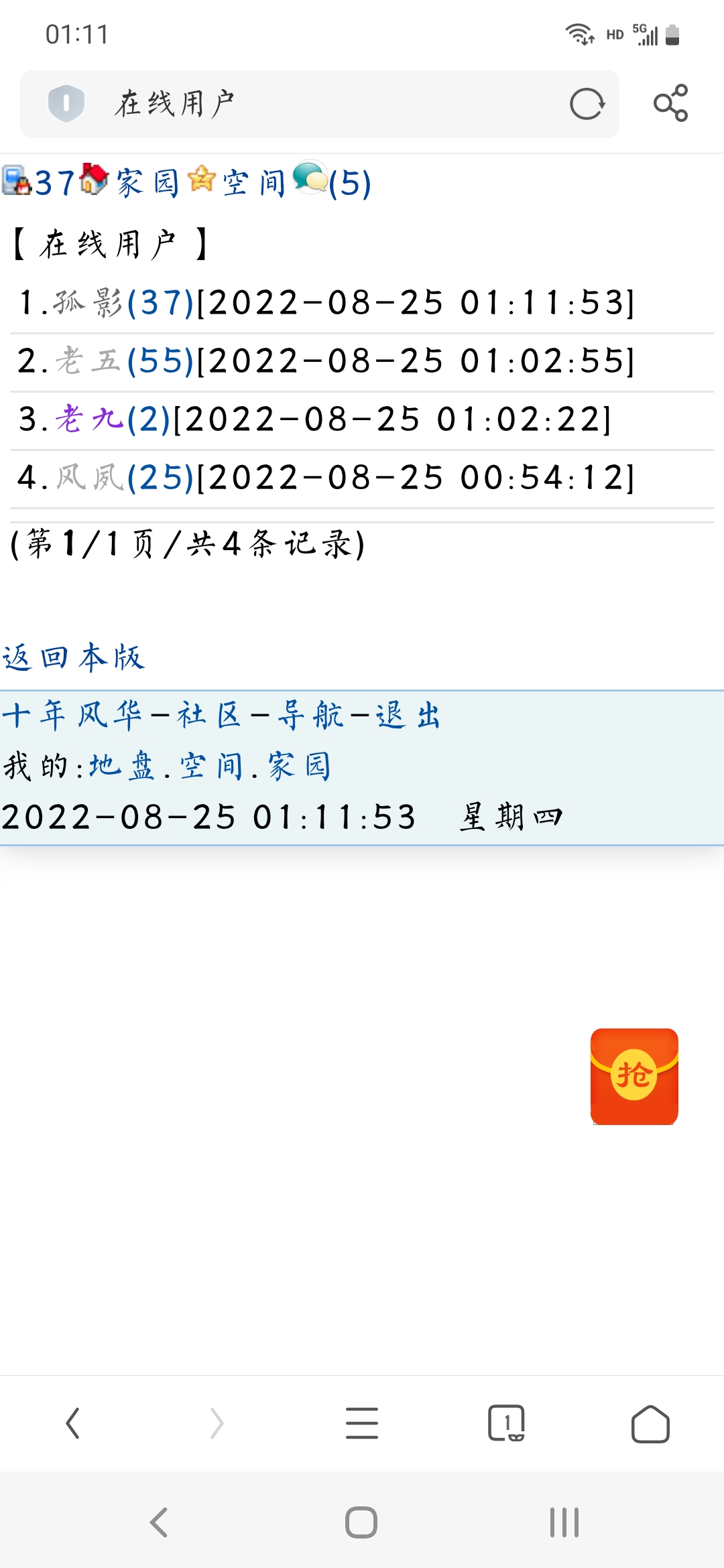This screenshot has height=1568, width=724.
Task: Go back via 返回本版 link
Action: pos(74,657)
